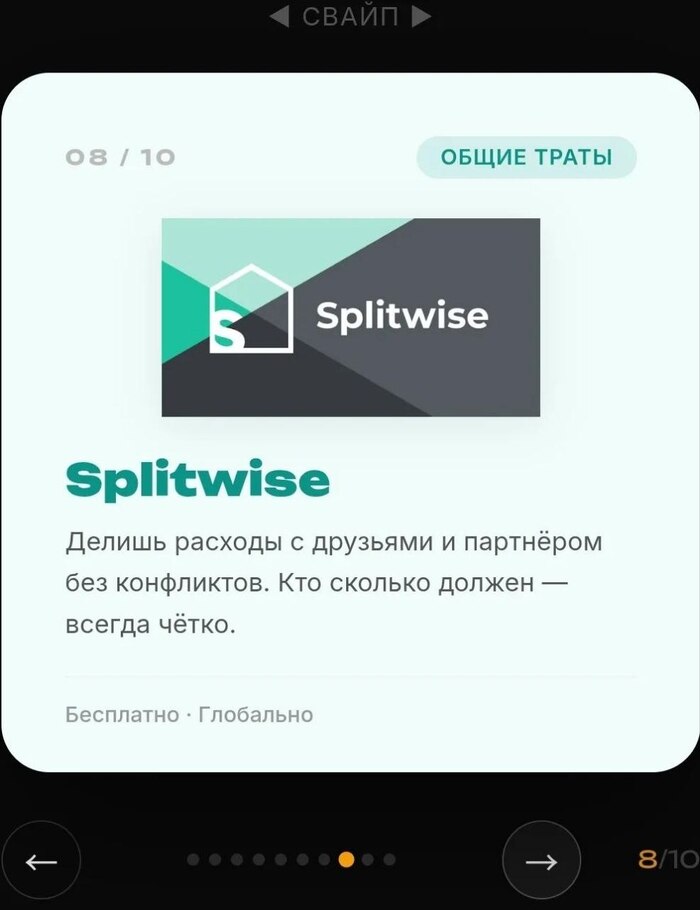The image size is (700, 910).
Task: Tap the seventh pagination dot
Action: tap(324, 859)
